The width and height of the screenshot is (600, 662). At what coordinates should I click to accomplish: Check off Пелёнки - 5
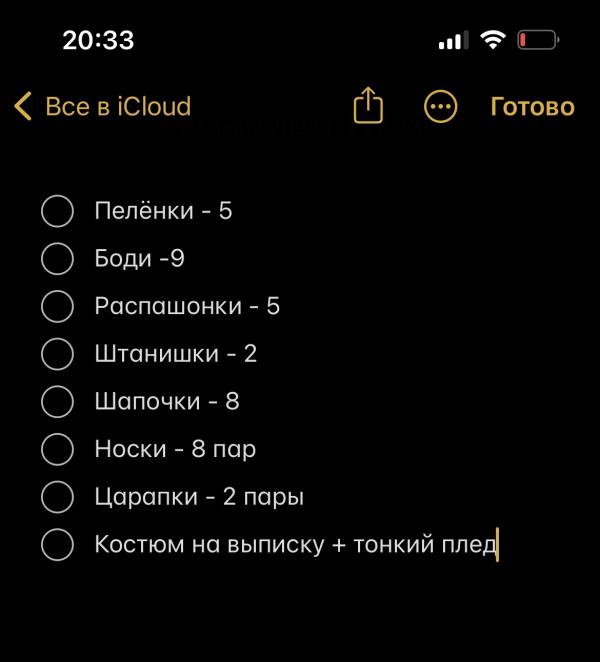point(57,211)
